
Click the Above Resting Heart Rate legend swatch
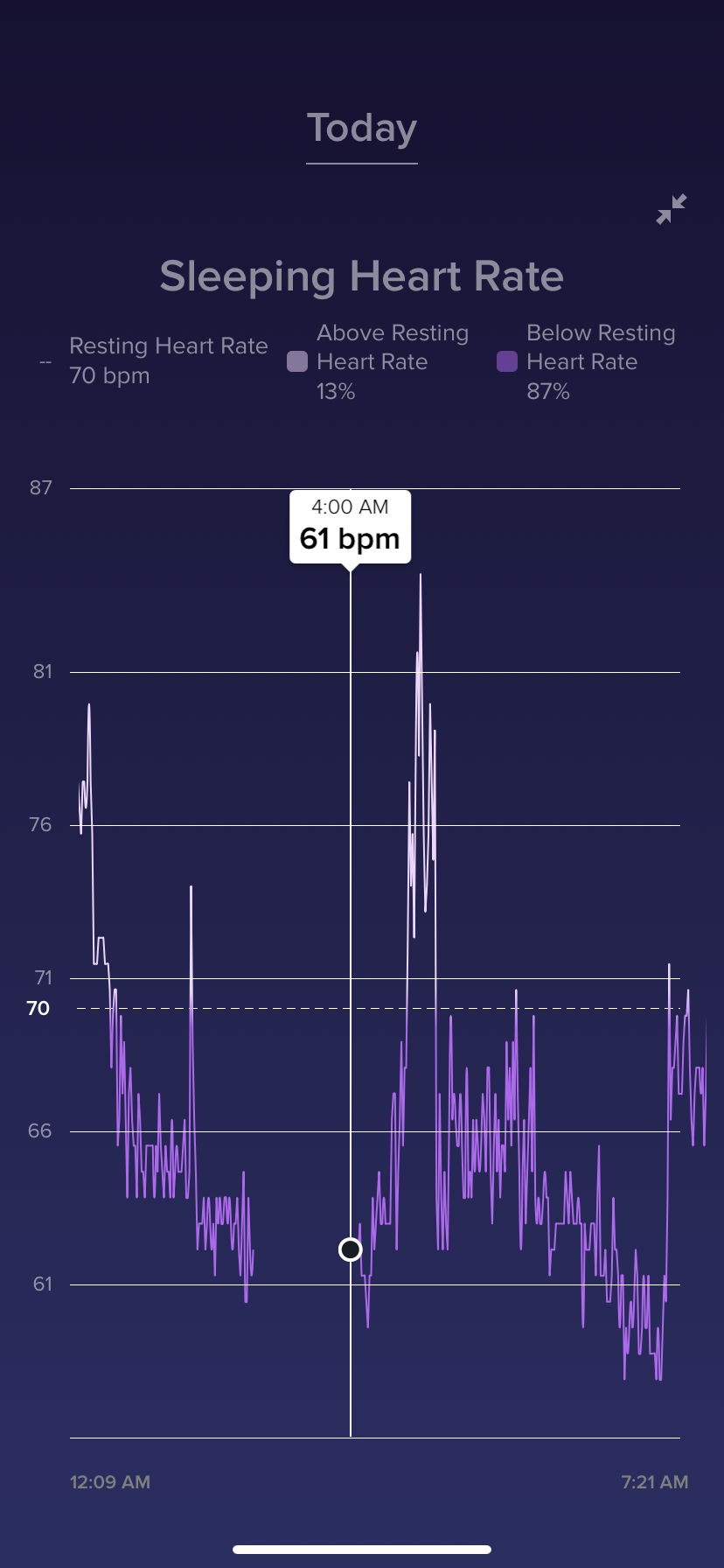(297, 361)
